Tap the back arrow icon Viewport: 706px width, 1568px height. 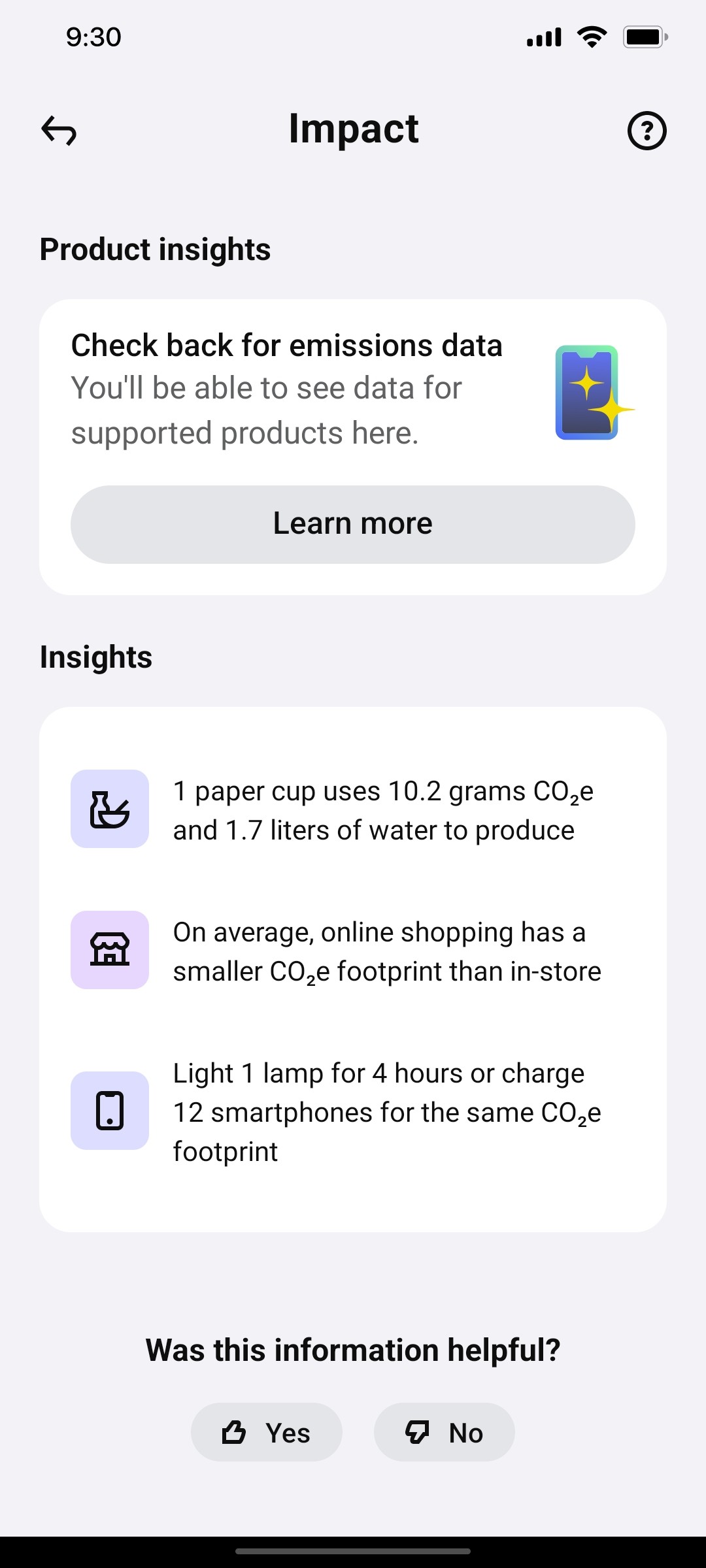[58, 131]
